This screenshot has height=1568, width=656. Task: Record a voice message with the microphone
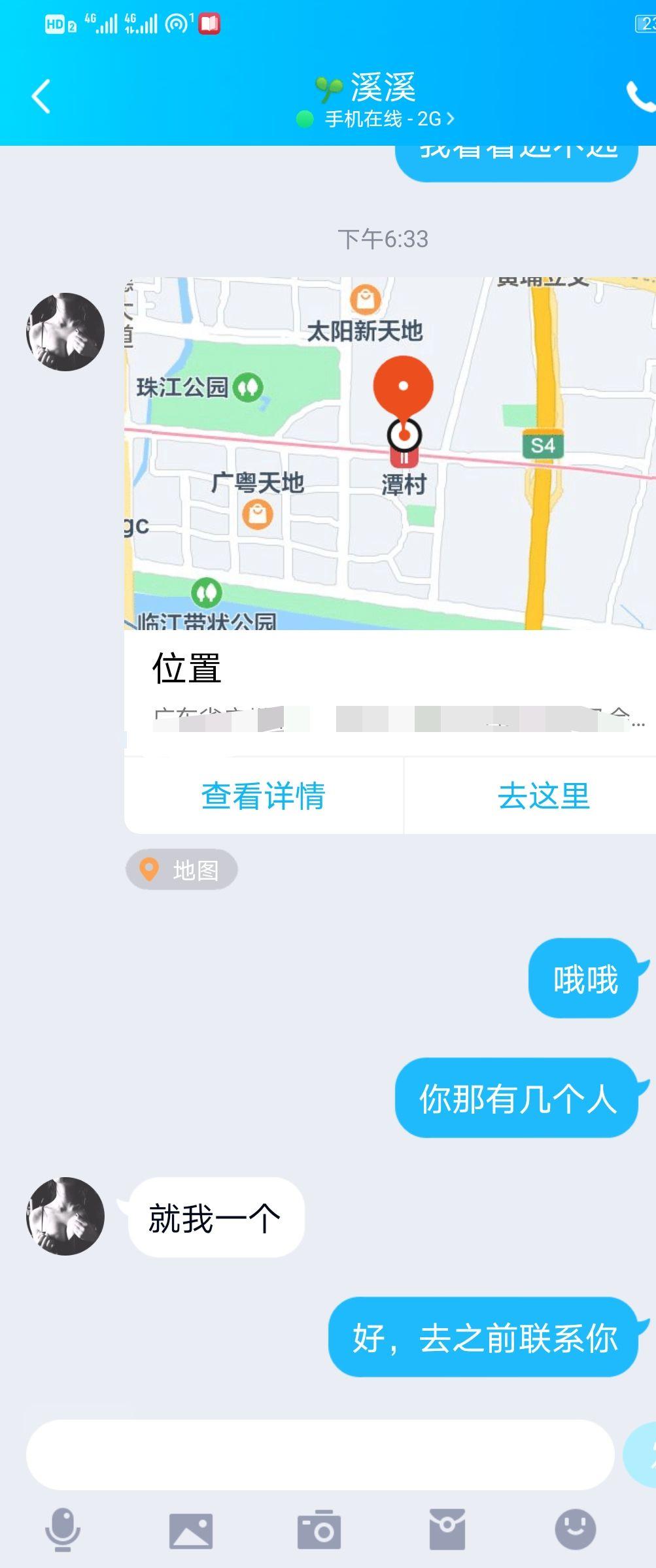tap(63, 1529)
